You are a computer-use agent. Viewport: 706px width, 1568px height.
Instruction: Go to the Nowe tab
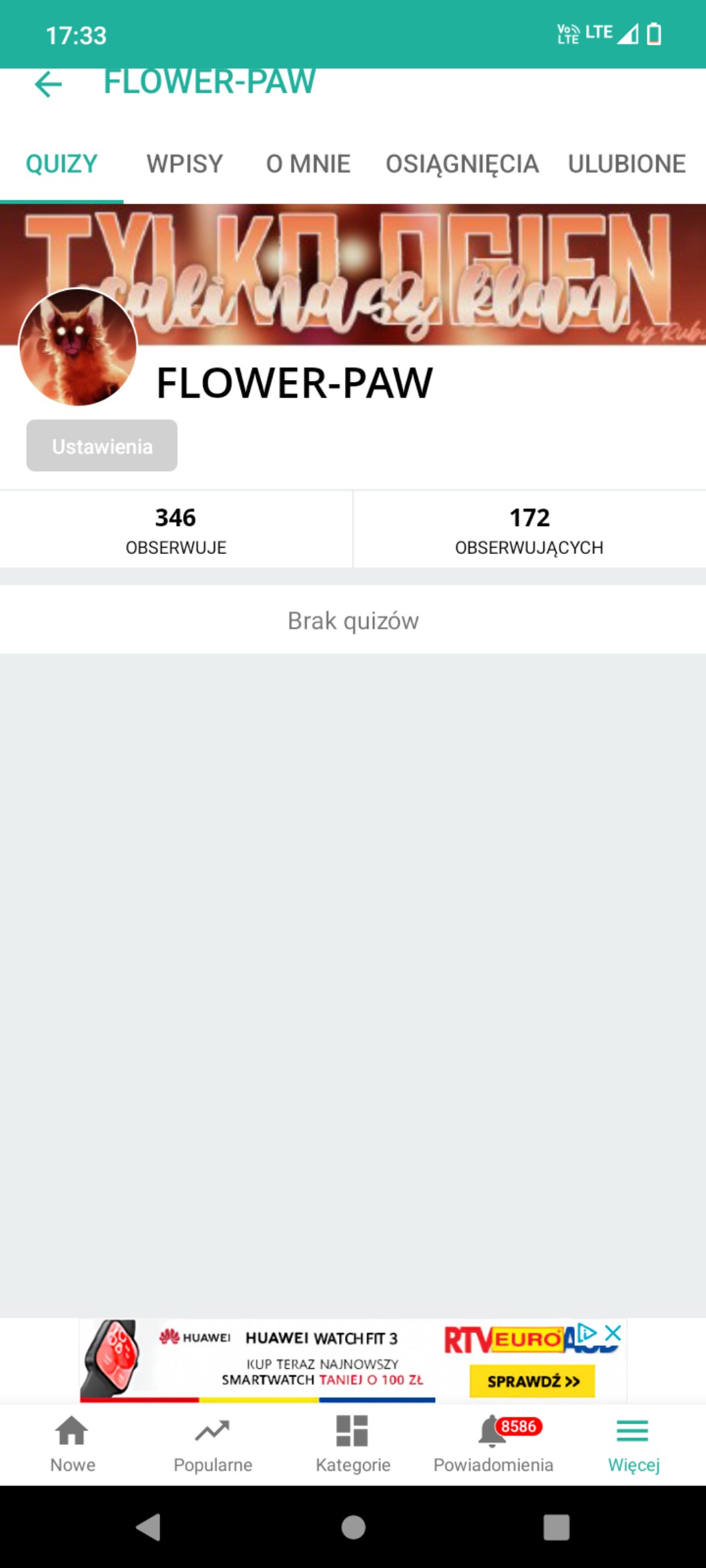[73, 1444]
